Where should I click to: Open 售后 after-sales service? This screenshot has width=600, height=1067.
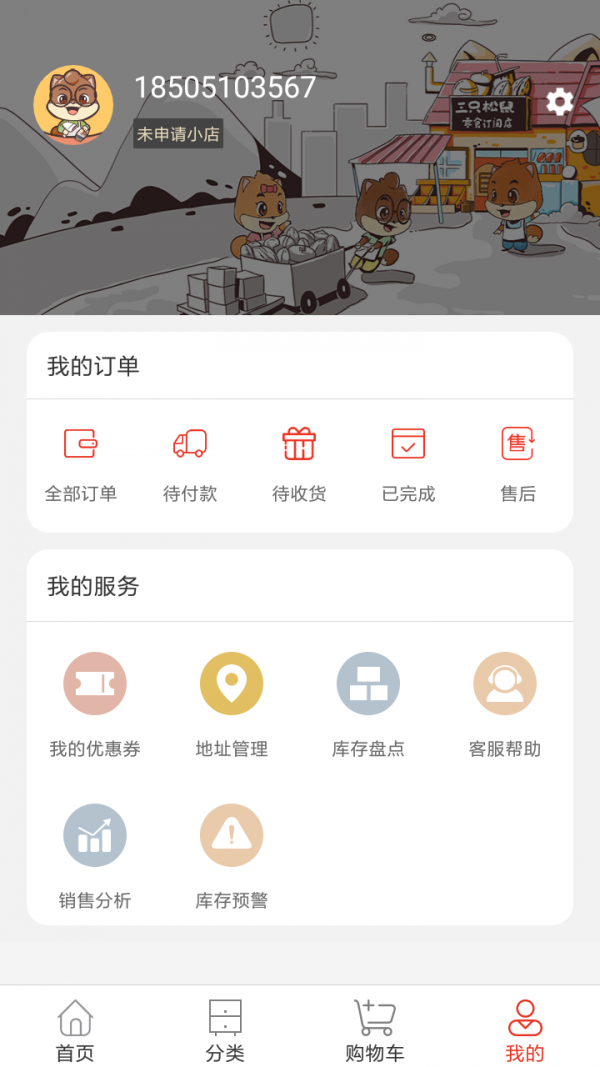tap(518, 464)
